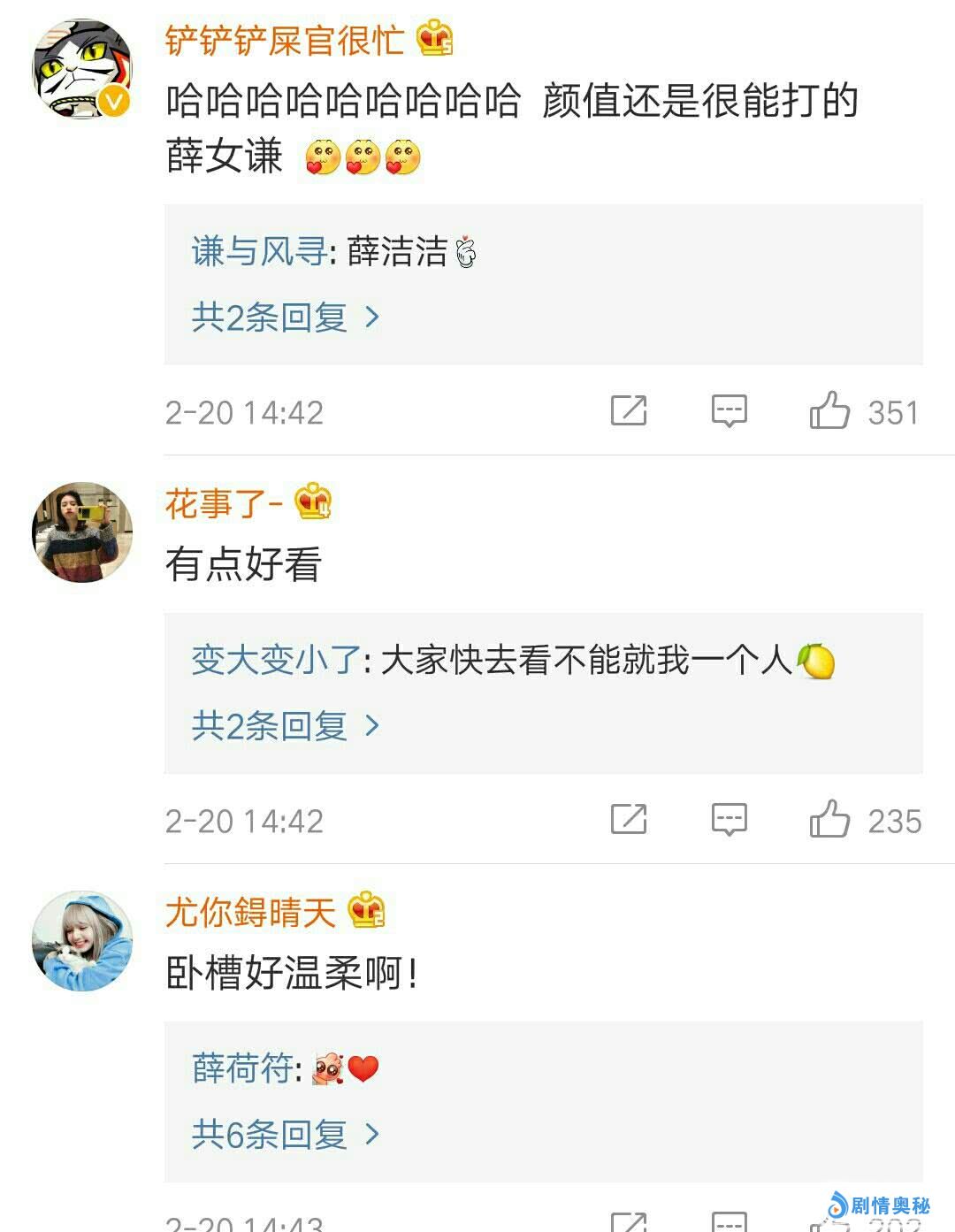Viewport: 955px width, 1232px height.
Task: Open username link 铲铲铲屎官很忙
Action: tap(284, 40)
